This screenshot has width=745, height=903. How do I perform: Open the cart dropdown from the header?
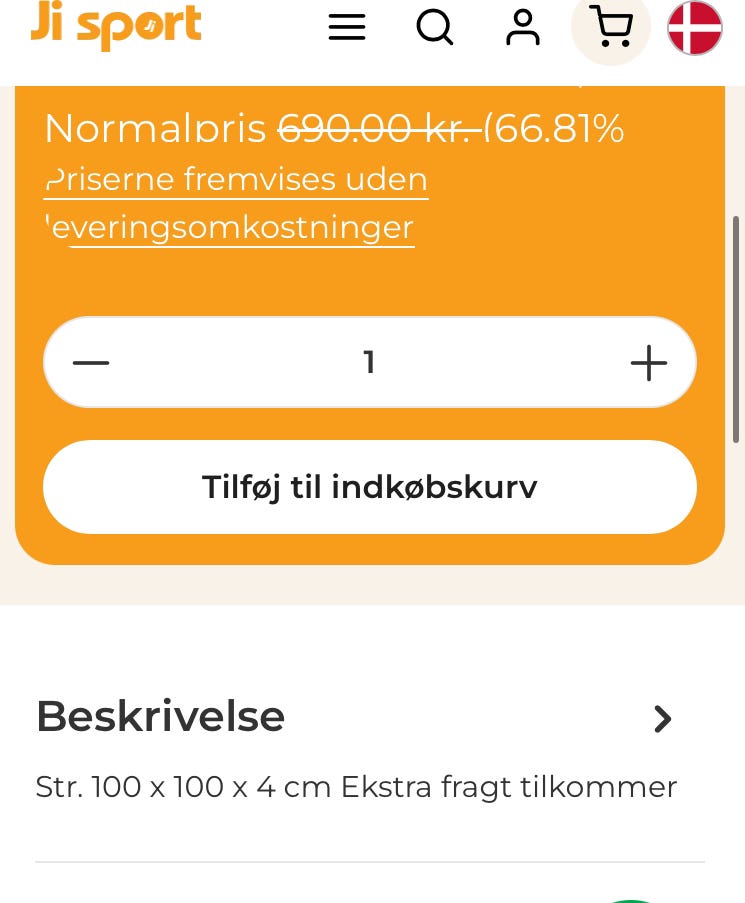pyautogui.click(x=610, y=27)
